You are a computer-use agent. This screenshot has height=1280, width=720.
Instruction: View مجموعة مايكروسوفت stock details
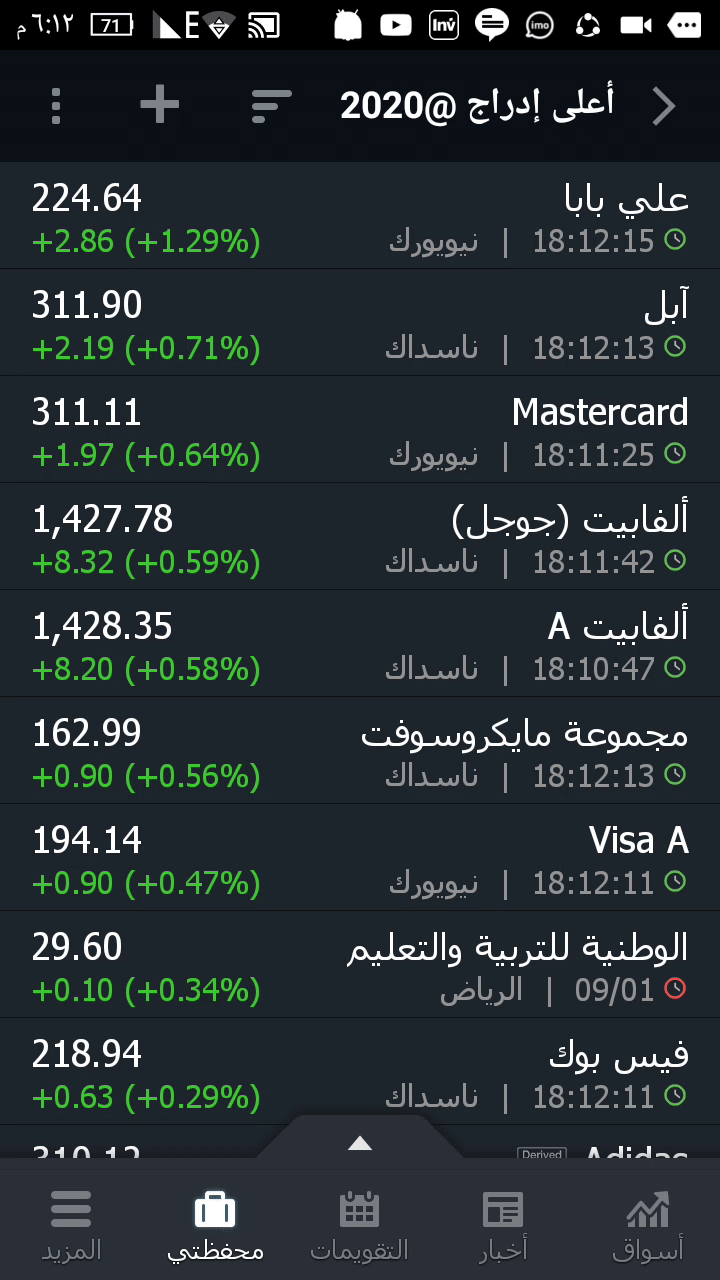[x=360, y=752]
